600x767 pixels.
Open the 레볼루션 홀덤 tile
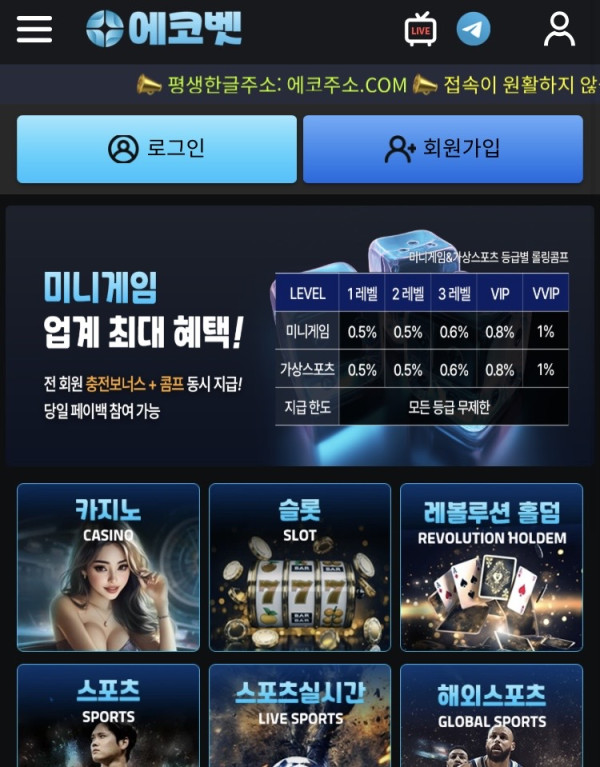click(x=491, y=567)
